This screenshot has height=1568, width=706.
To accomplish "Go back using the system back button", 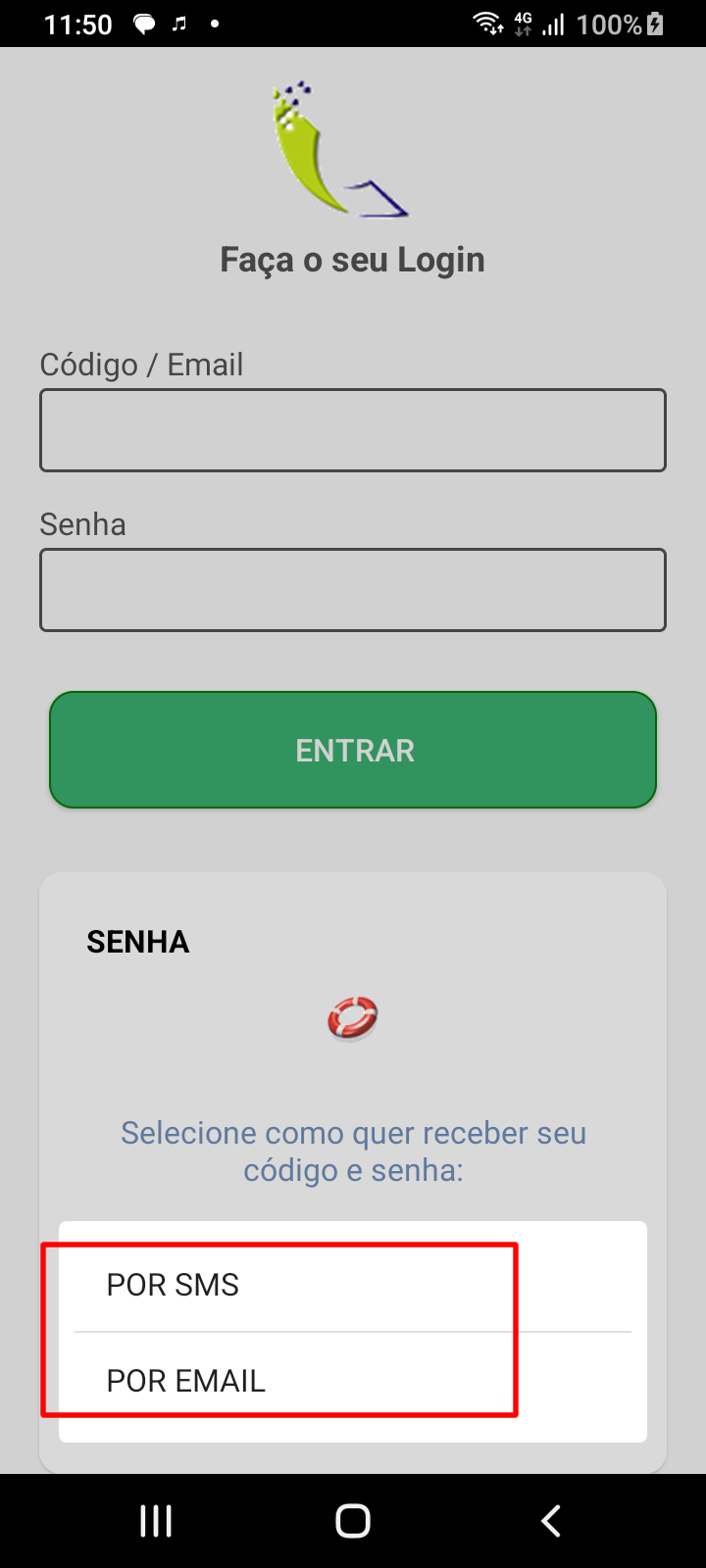I will (551, 1521).
